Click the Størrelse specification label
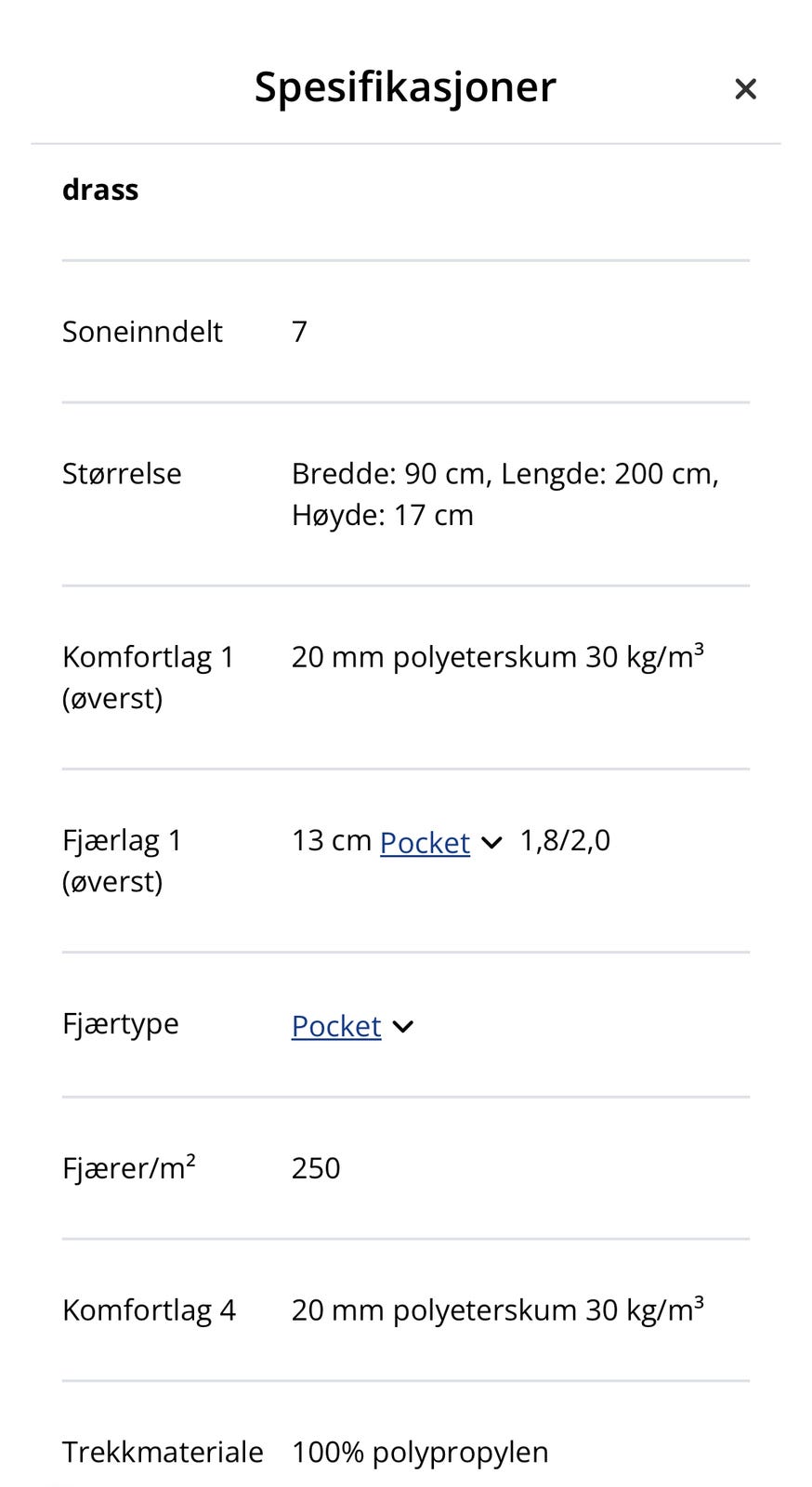812x1487 pixels. tap(122, 473)
